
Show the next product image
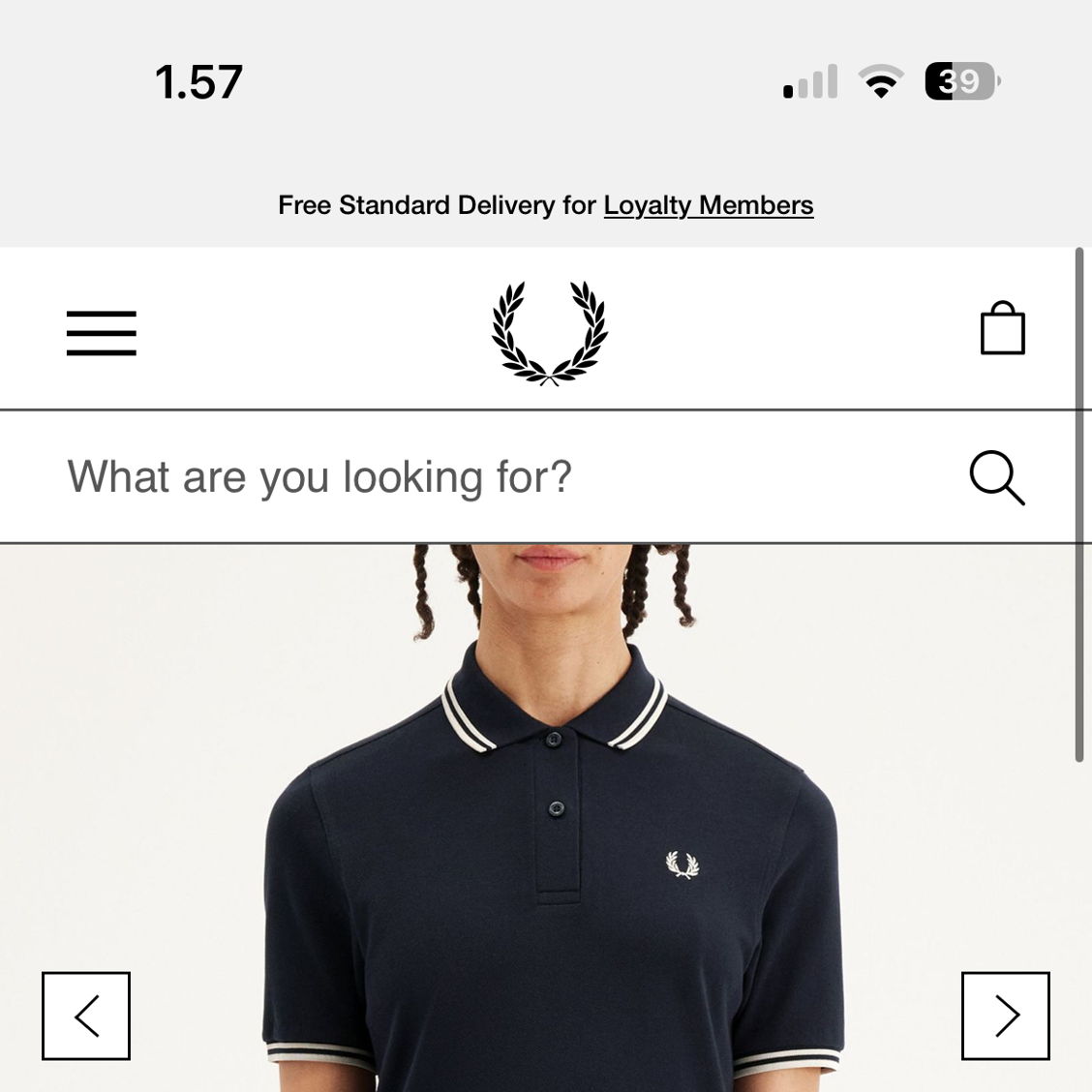(x=1005, y=1016)
